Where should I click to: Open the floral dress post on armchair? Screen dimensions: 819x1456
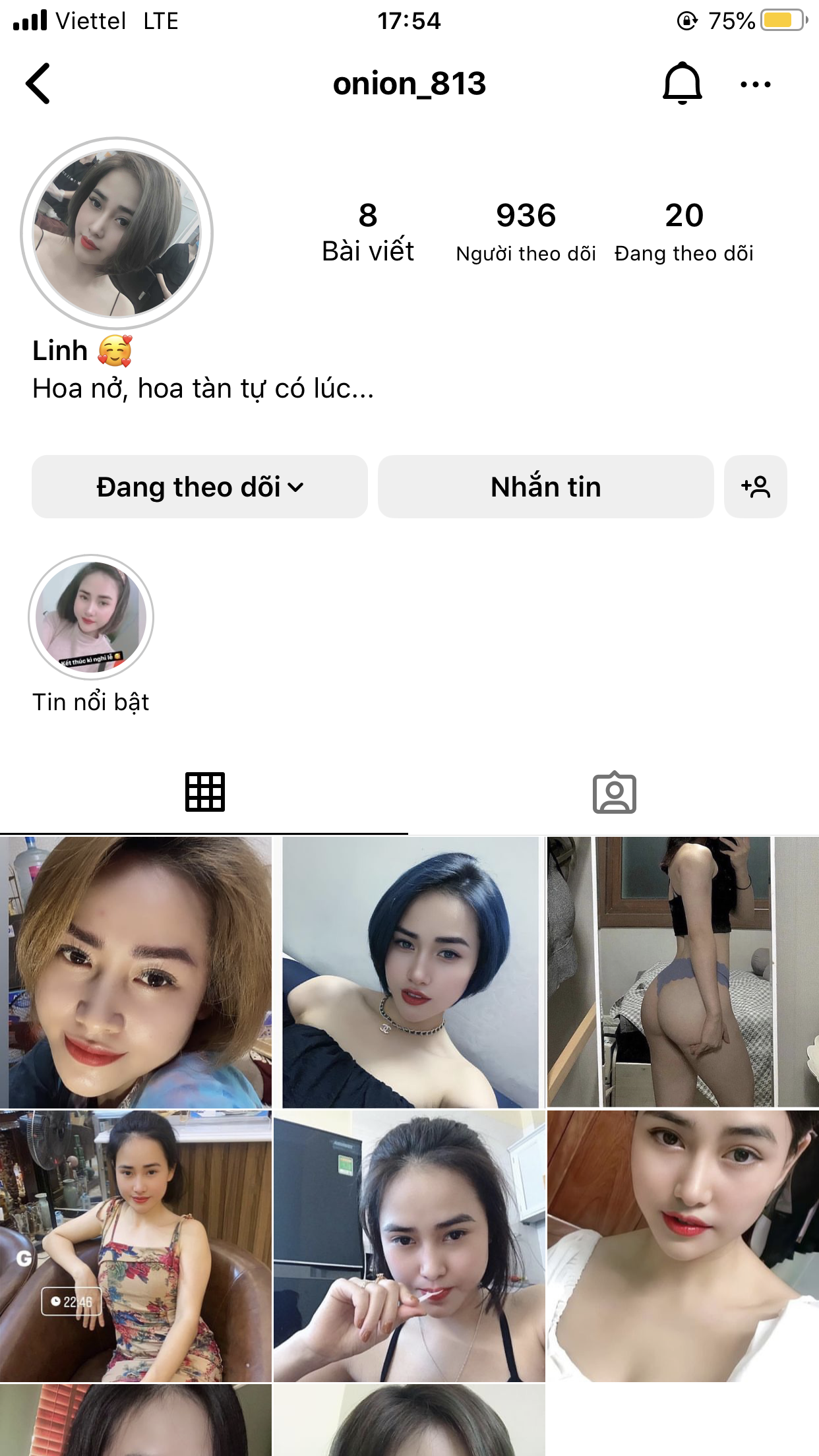pyautogui.click(x=136, y=1246)
